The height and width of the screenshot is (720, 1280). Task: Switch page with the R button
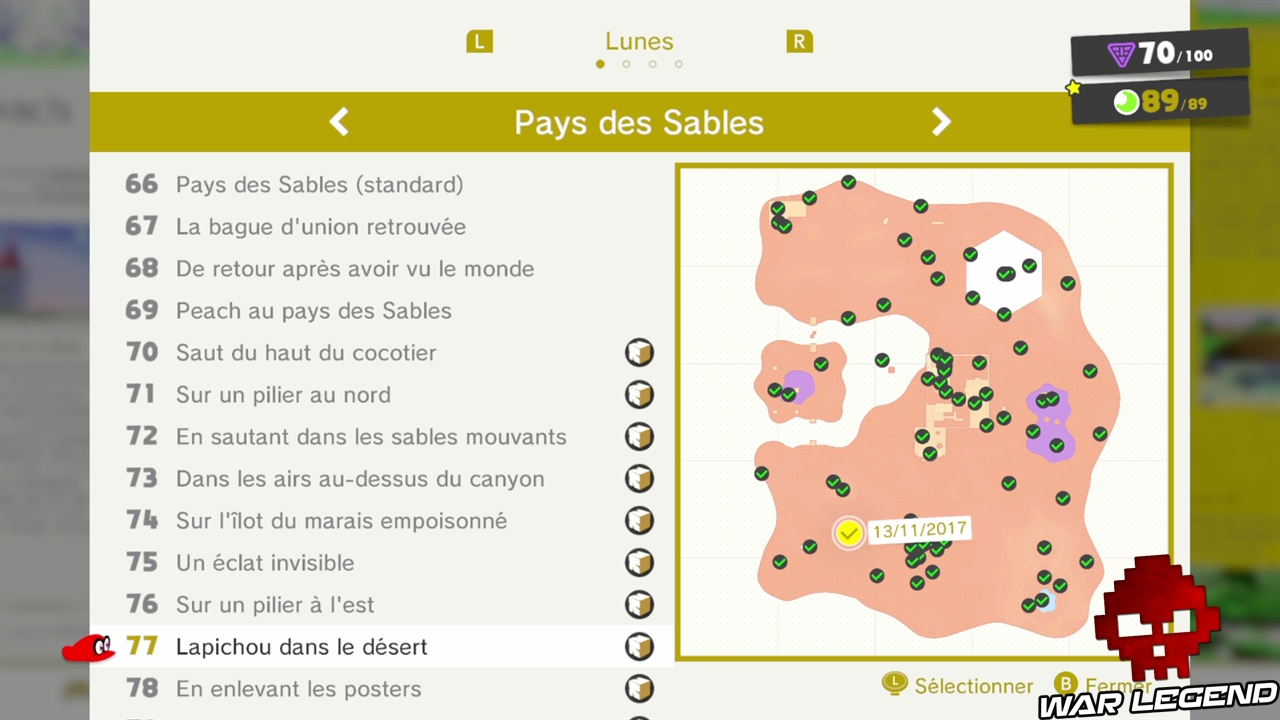tap(799, 42)
